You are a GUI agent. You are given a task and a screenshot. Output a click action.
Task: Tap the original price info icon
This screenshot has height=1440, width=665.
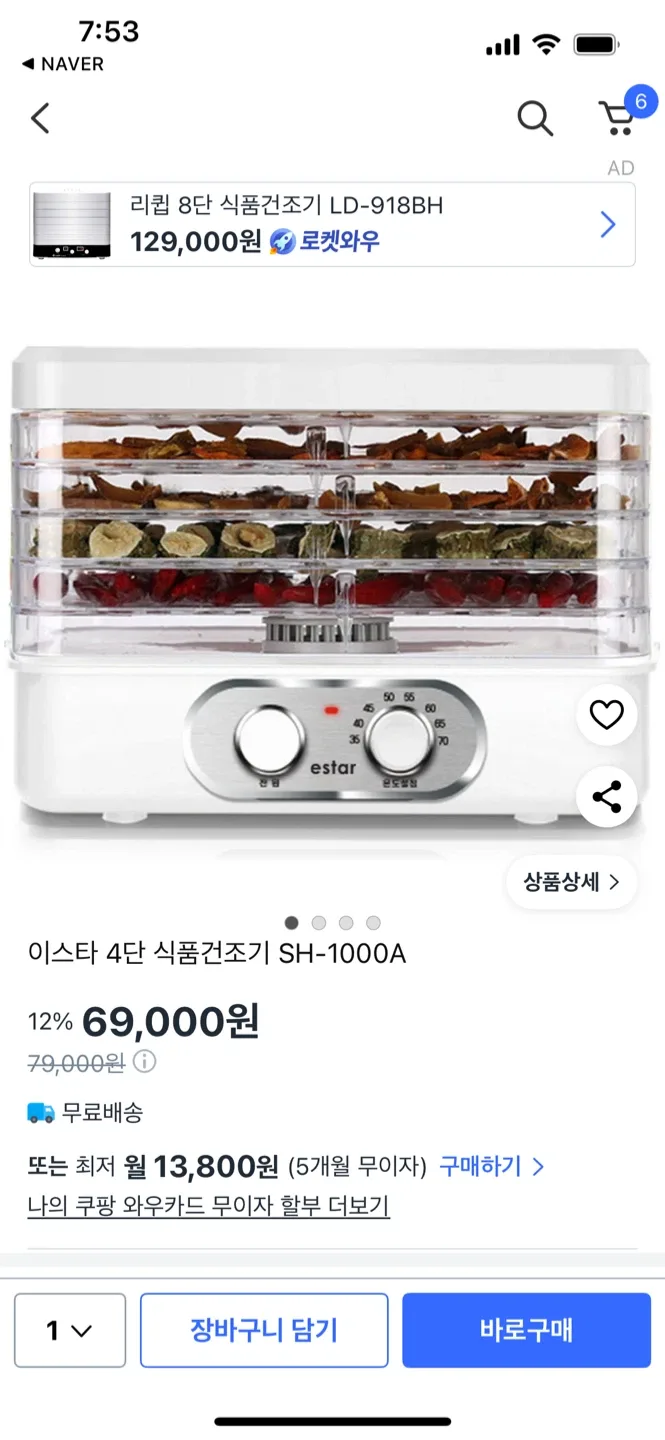145,1062
